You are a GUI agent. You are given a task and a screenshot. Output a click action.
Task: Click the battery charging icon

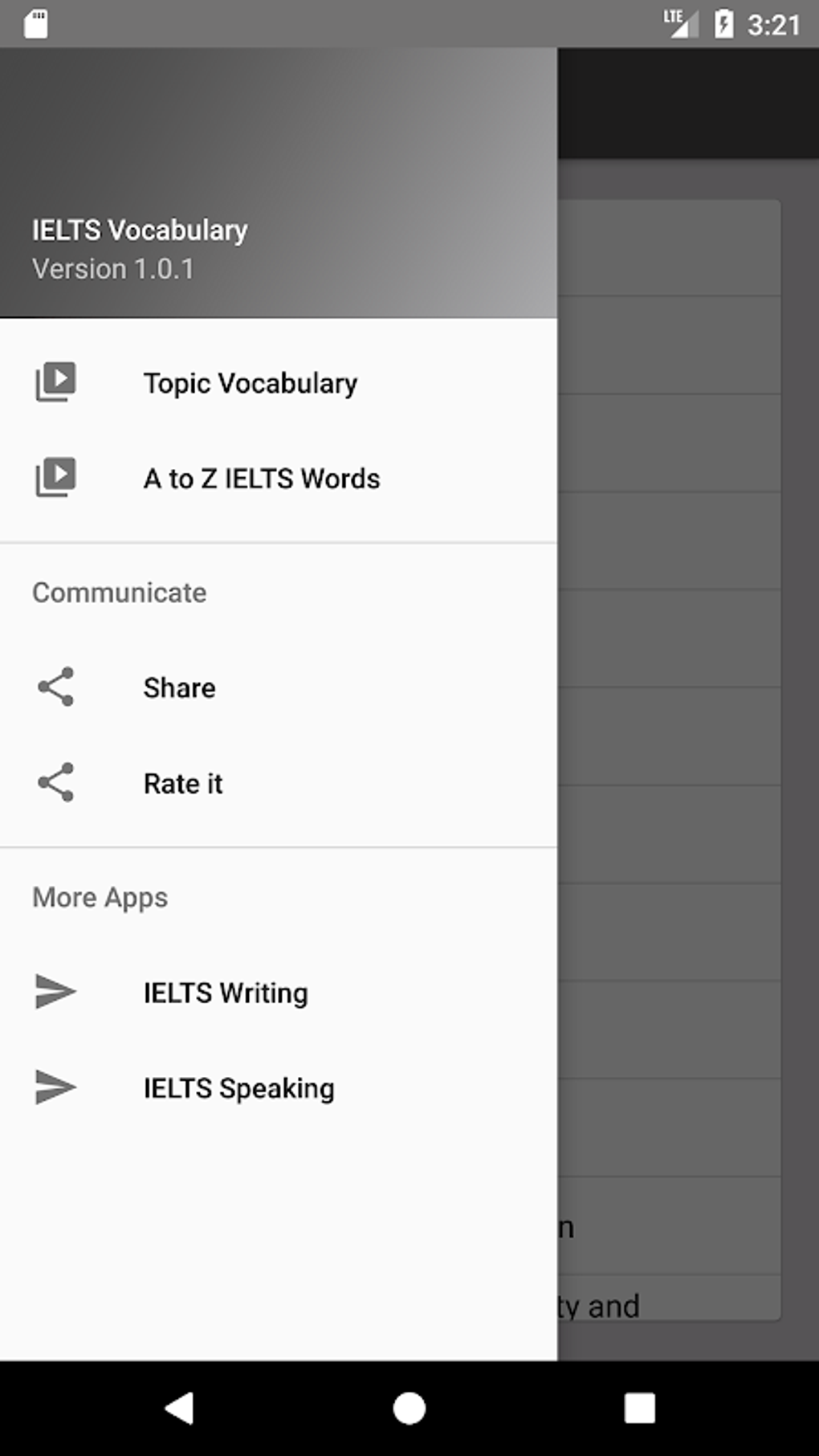(723, 22)
